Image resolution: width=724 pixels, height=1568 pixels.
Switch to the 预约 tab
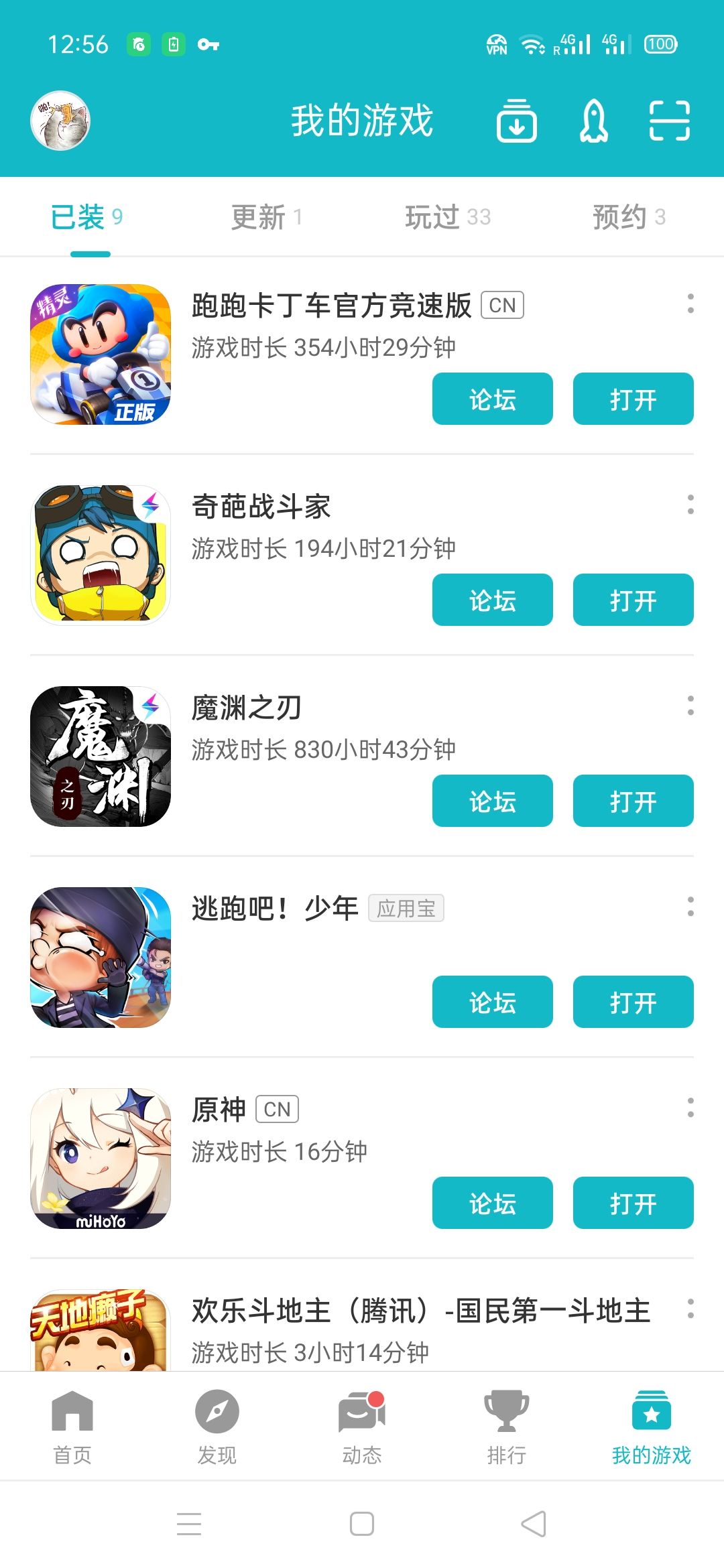coord(629,217)
